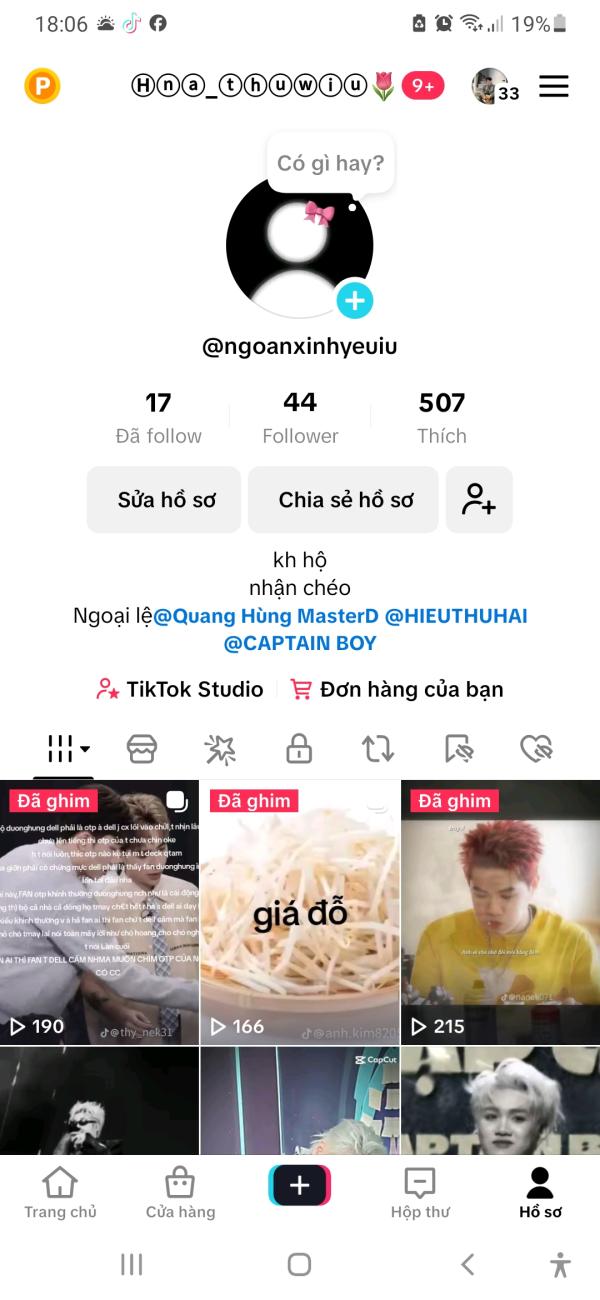Open the add friends icon button
This screenshot has height=1300, width=600.
pos(479,500)
